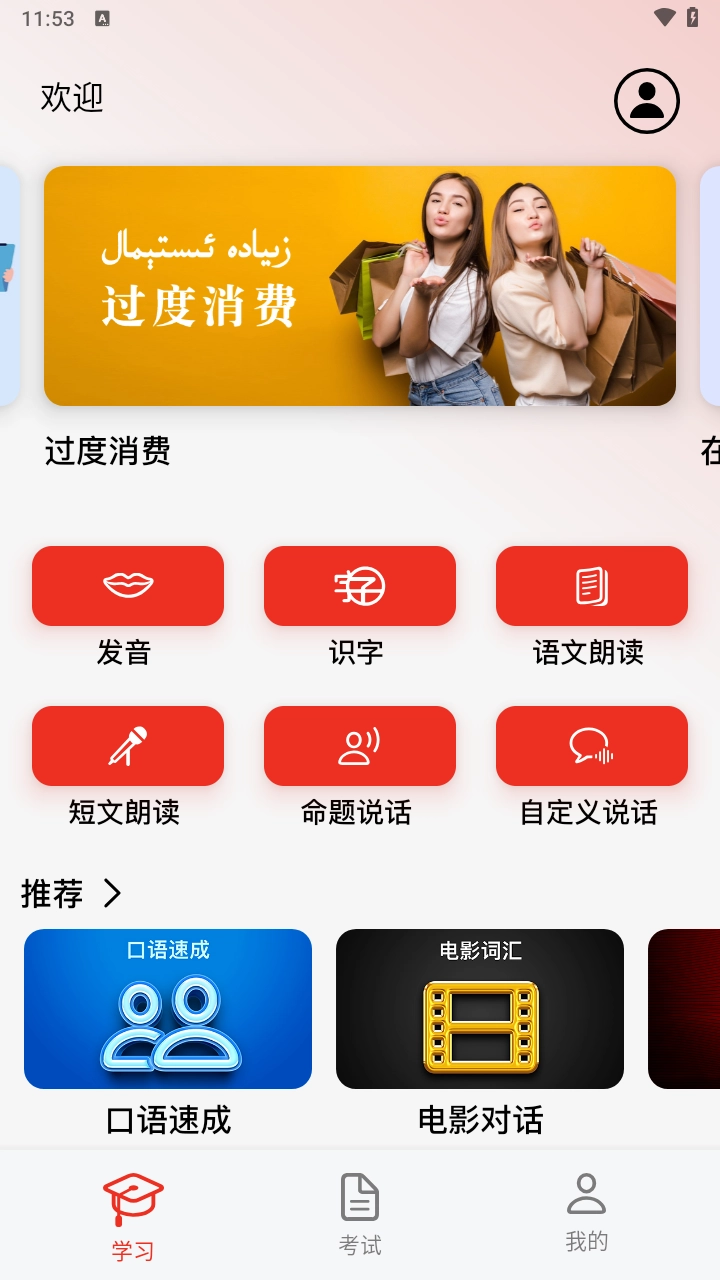The image size is (720, 1280).
Task: Tap the 学习 graduation cap icon
Action: pos(131,1194)
